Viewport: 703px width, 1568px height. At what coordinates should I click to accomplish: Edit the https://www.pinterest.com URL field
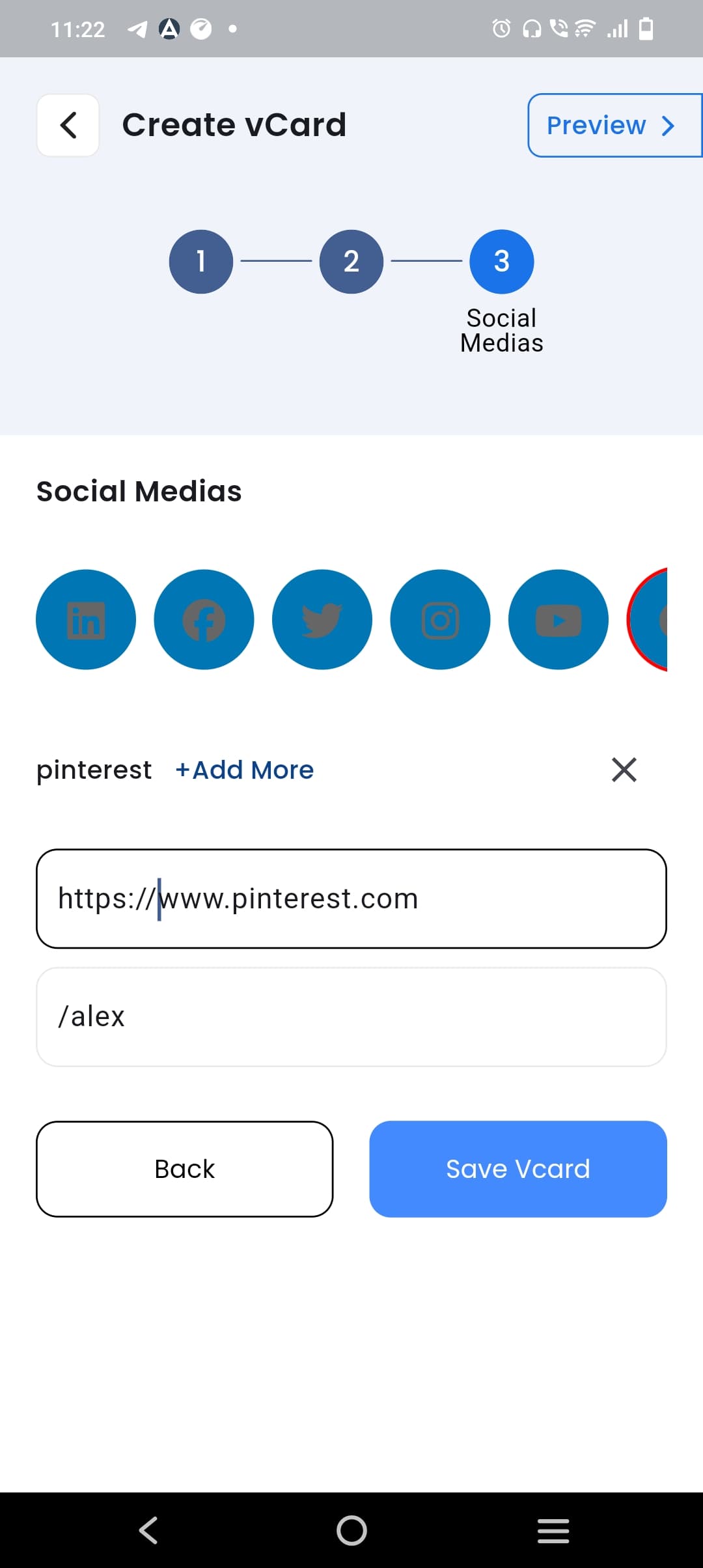coord(351,899)
